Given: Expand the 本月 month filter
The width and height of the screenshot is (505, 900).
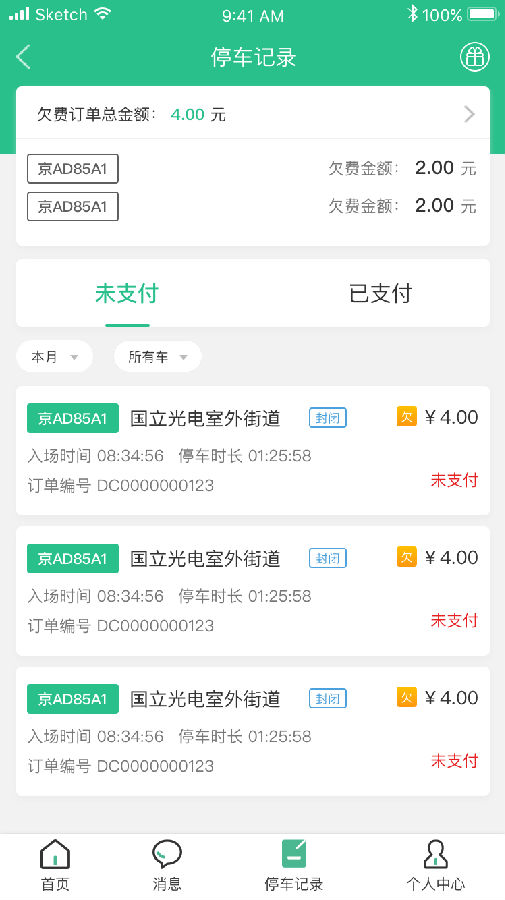Looking at the screenshot, I should point(55,356).
